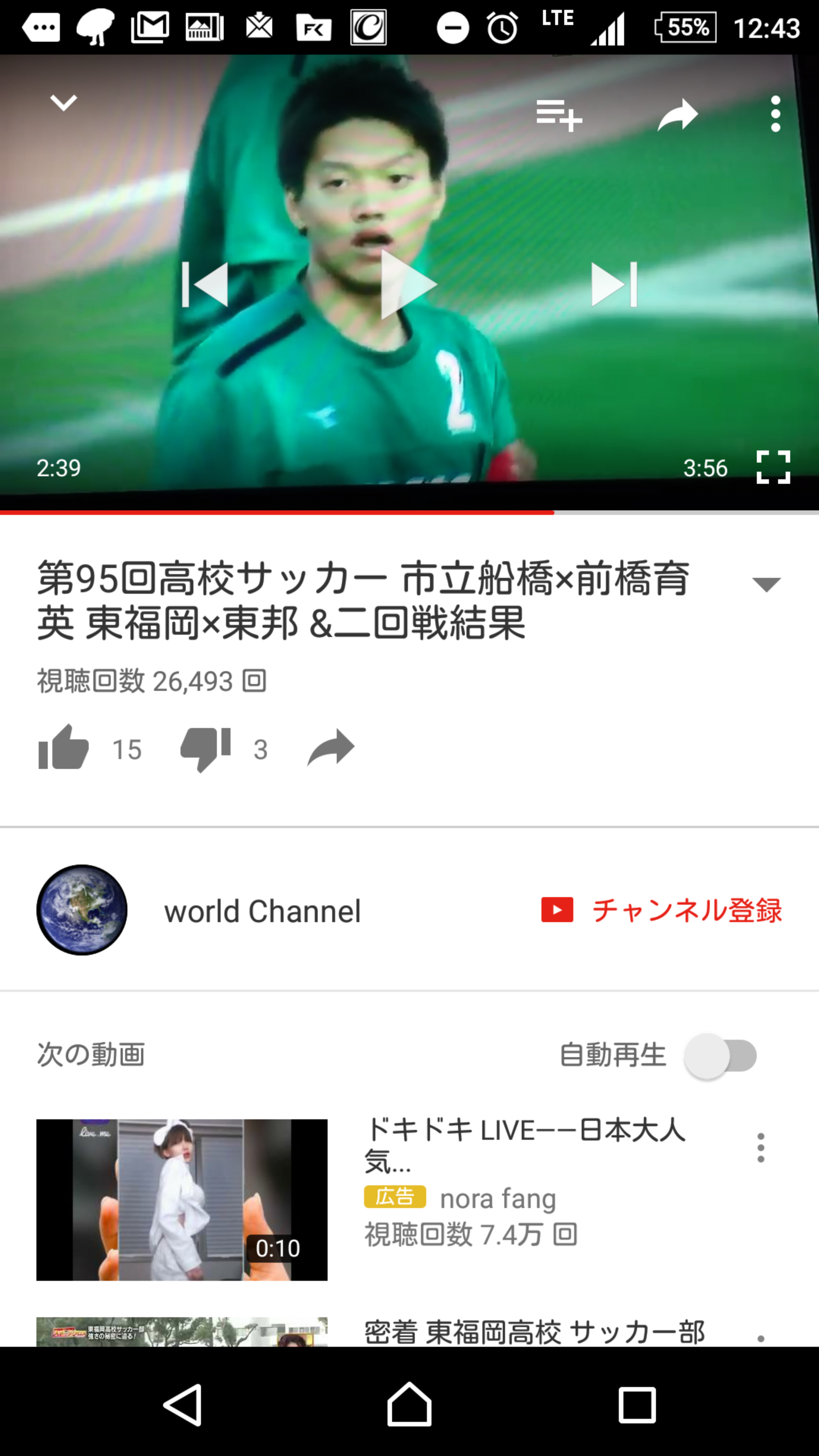Image resolution: width=819 pixels, height=1456 pixels.
Task: Tap the red video progress bar
Action: pyautogui.click(x=277, y=512)
